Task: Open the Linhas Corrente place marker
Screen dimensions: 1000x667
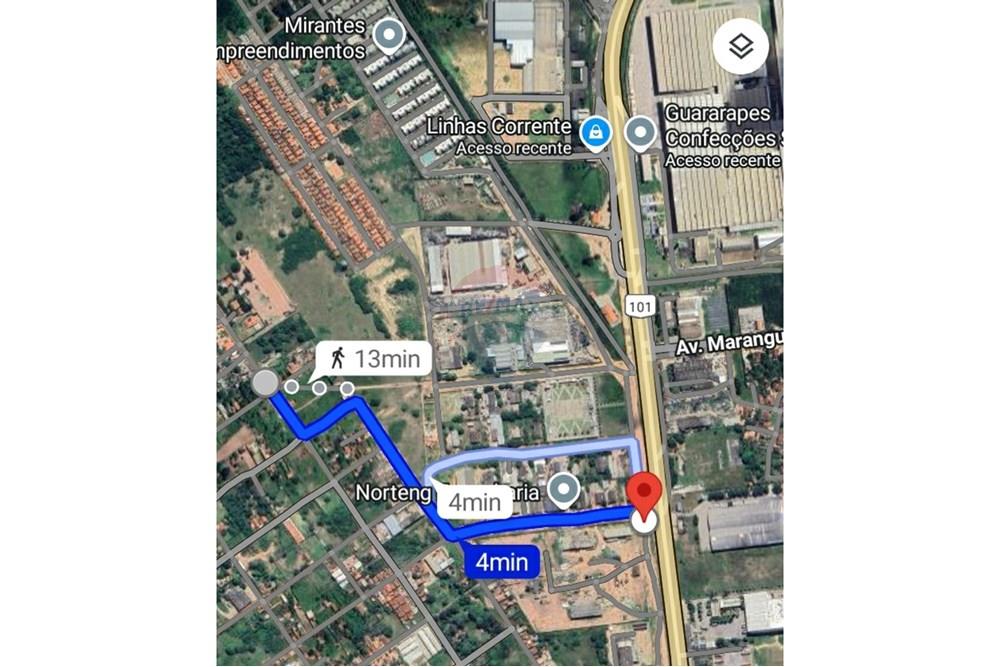Action: pos(596,131)
